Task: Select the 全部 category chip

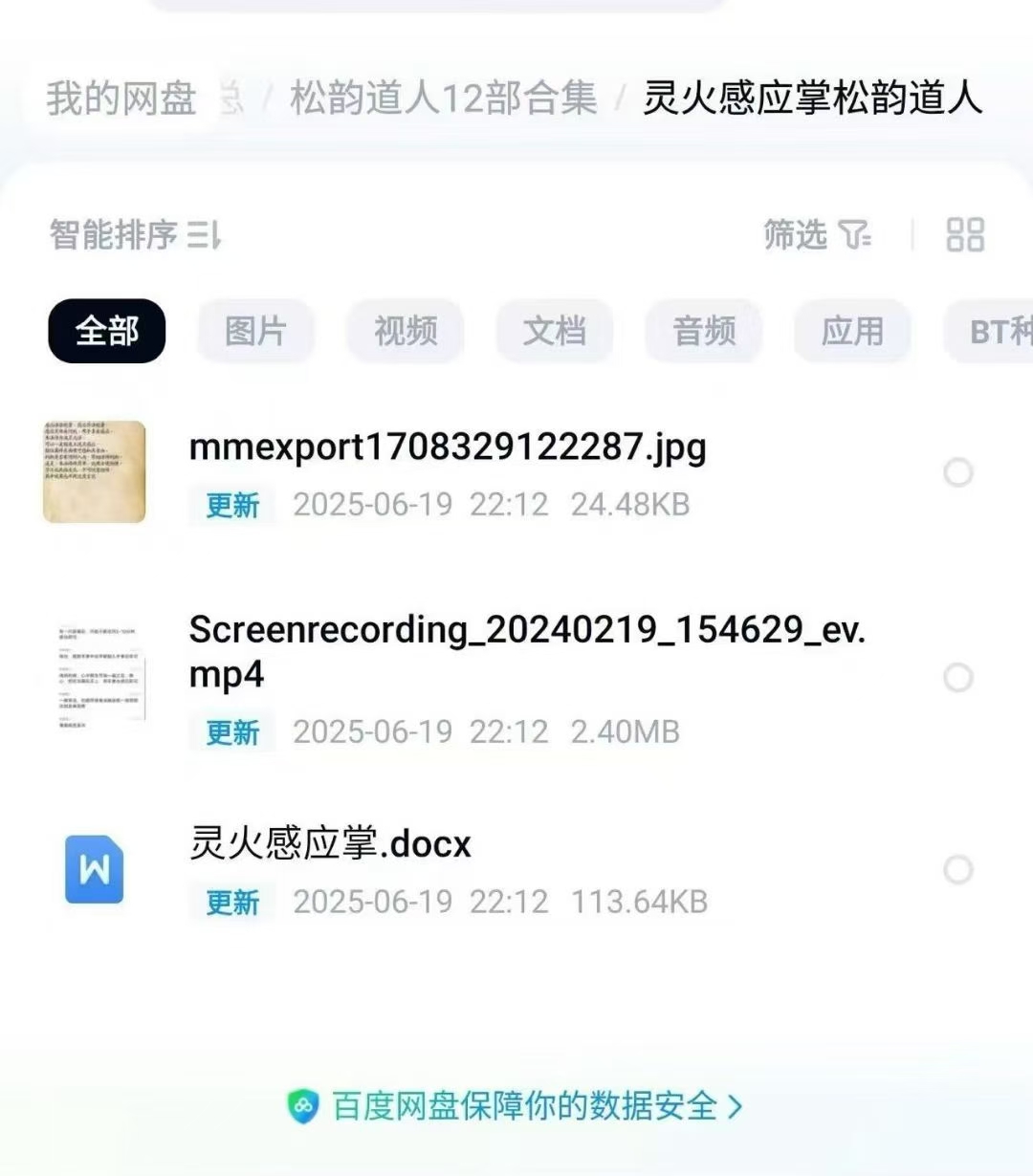Action: 107,331
